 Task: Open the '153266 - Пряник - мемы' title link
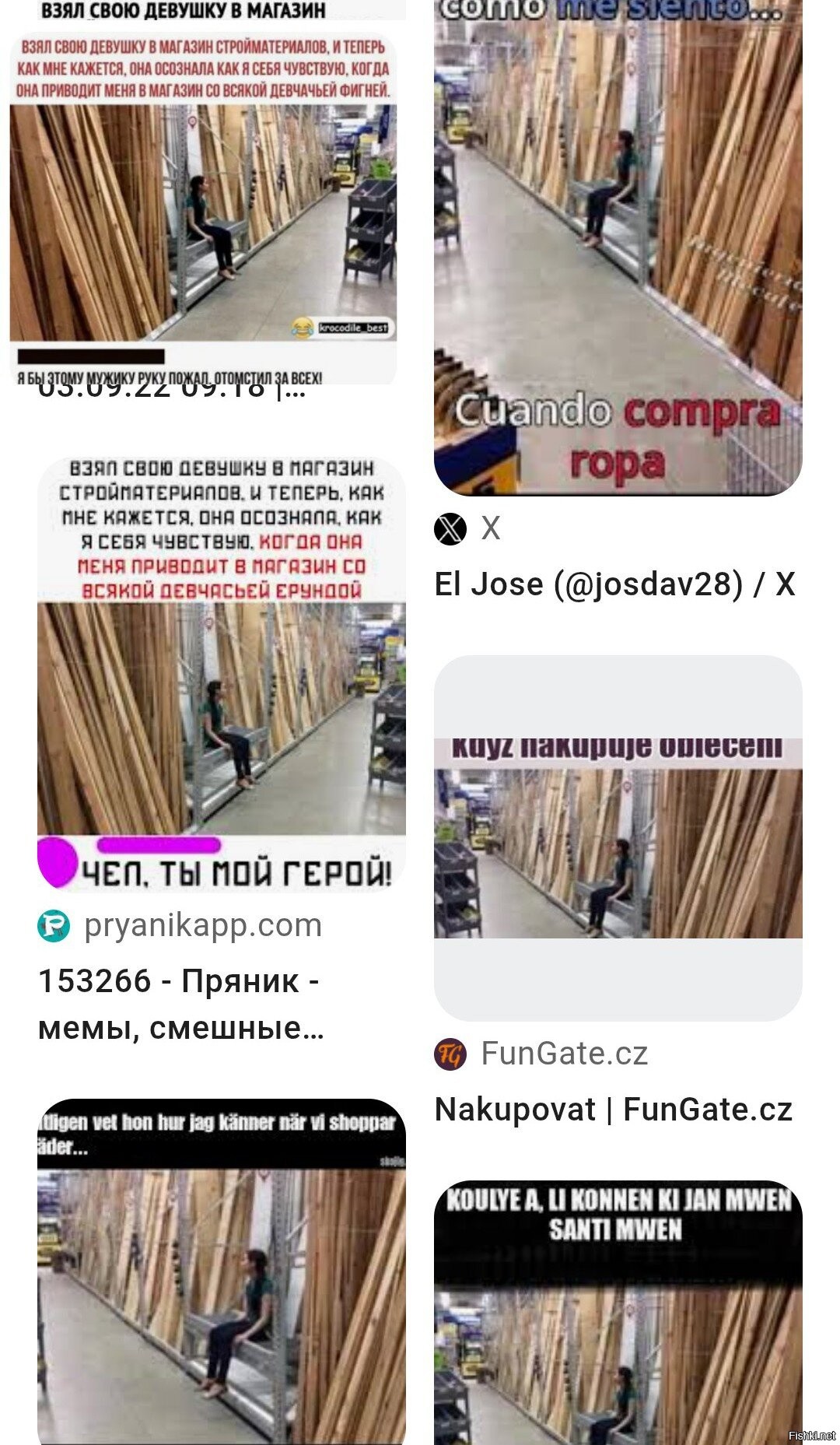point(180,1005)
